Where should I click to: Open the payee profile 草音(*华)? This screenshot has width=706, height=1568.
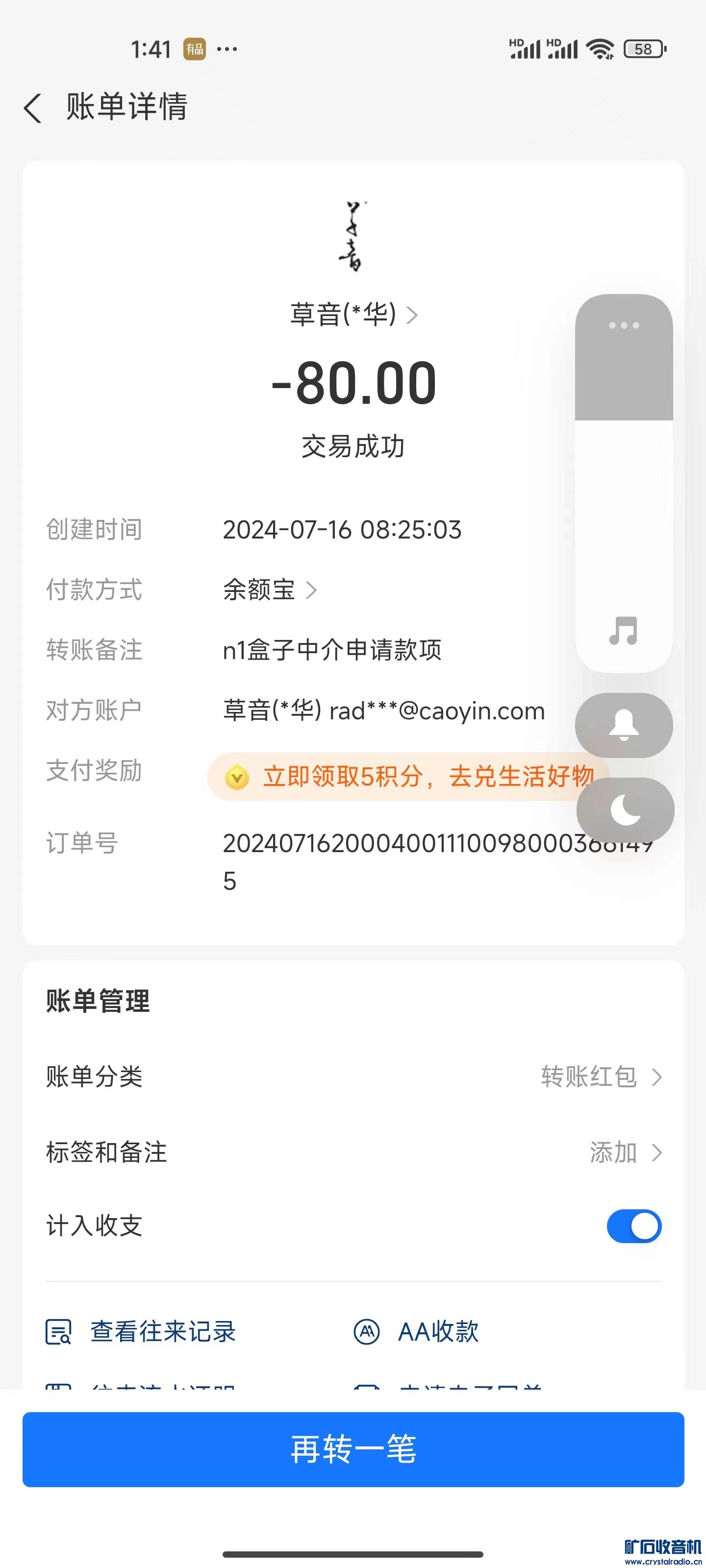[x=353, y=315]
